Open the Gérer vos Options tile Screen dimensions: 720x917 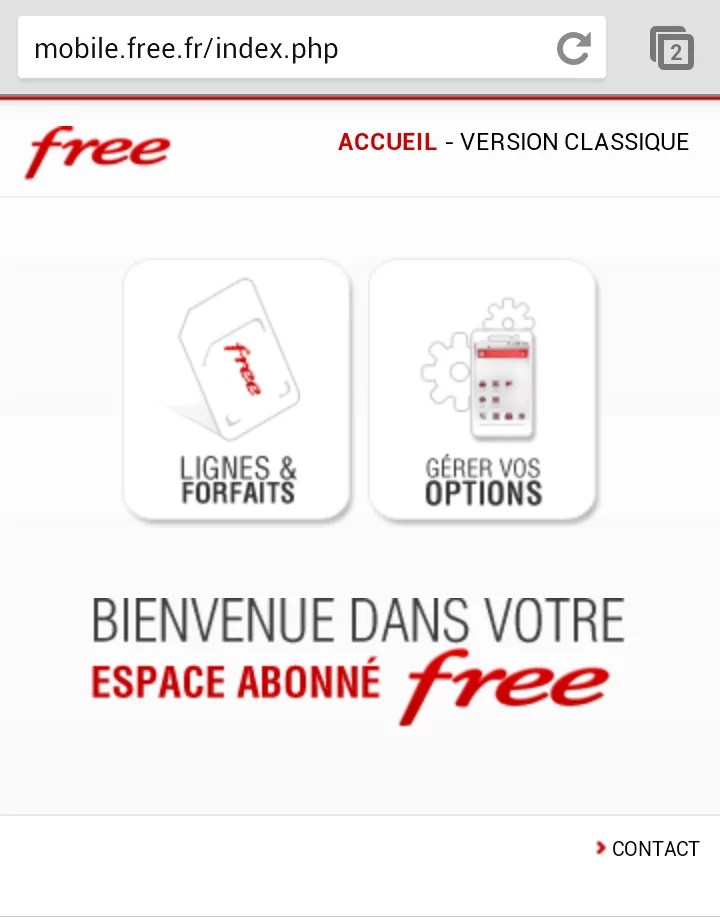(x=483, y=389)
